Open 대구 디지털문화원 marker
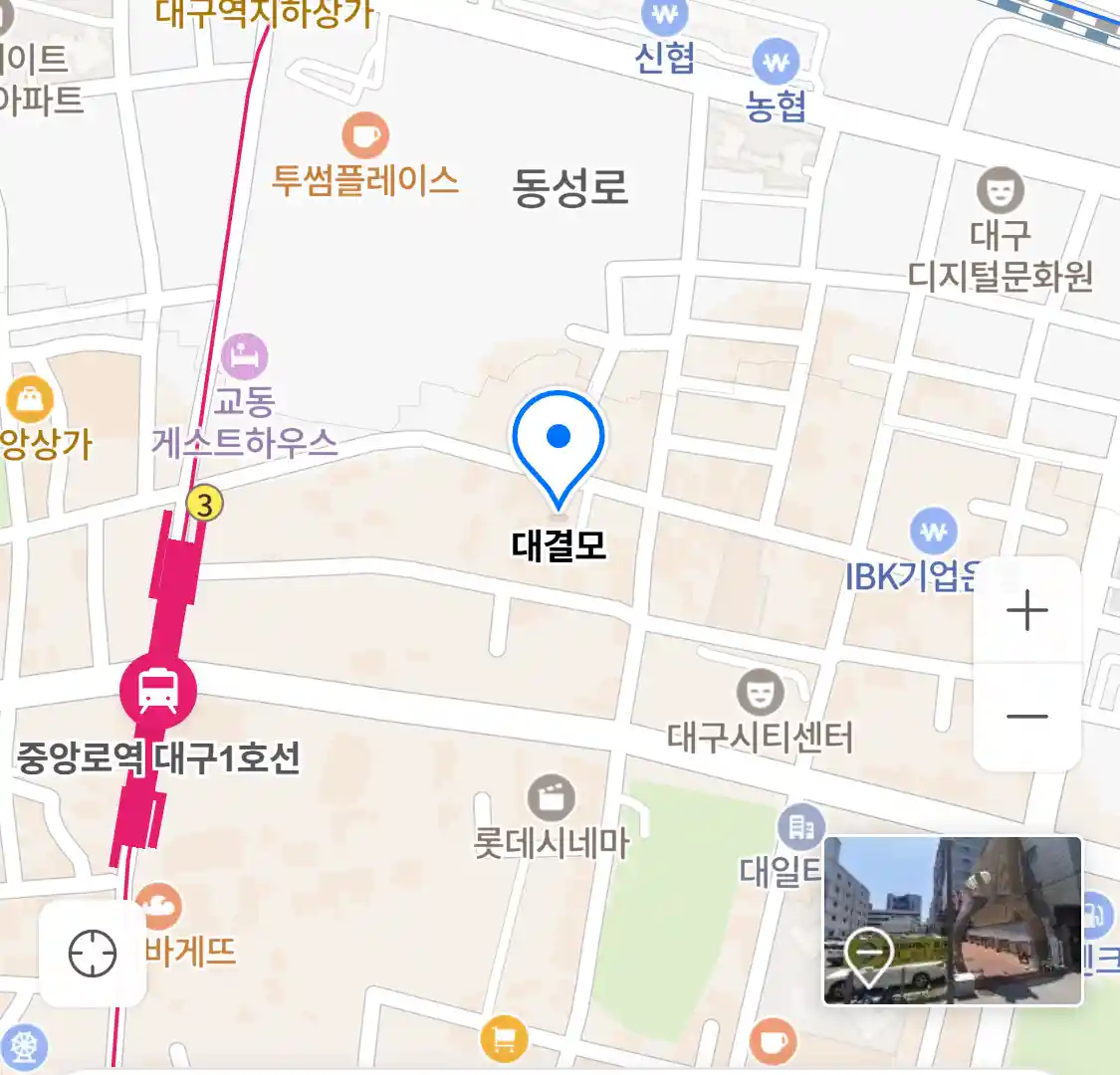The image size is (1120, 1075). click(1000, 189)
